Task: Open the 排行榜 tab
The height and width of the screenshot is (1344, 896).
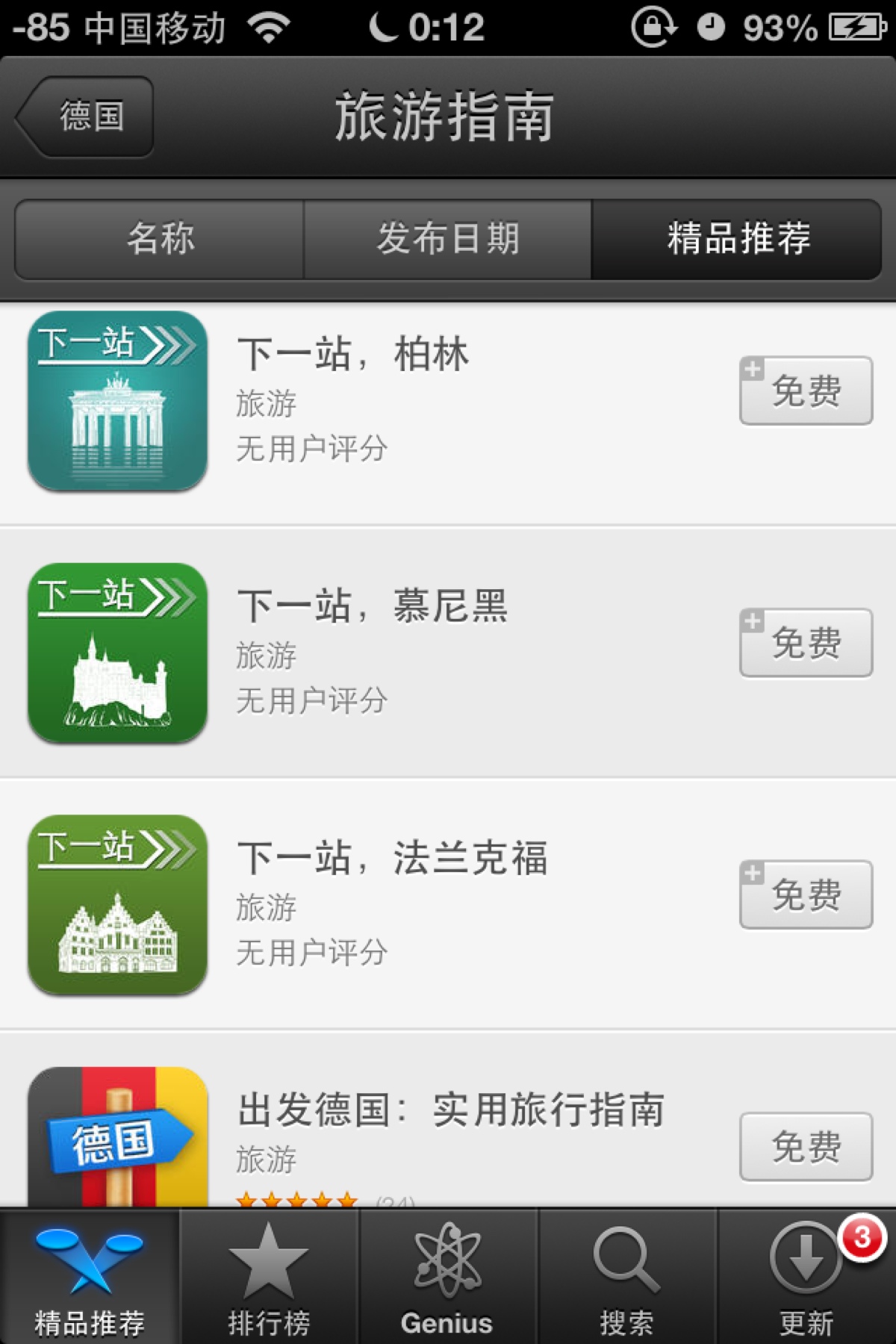Action: tap(269, 1277)
